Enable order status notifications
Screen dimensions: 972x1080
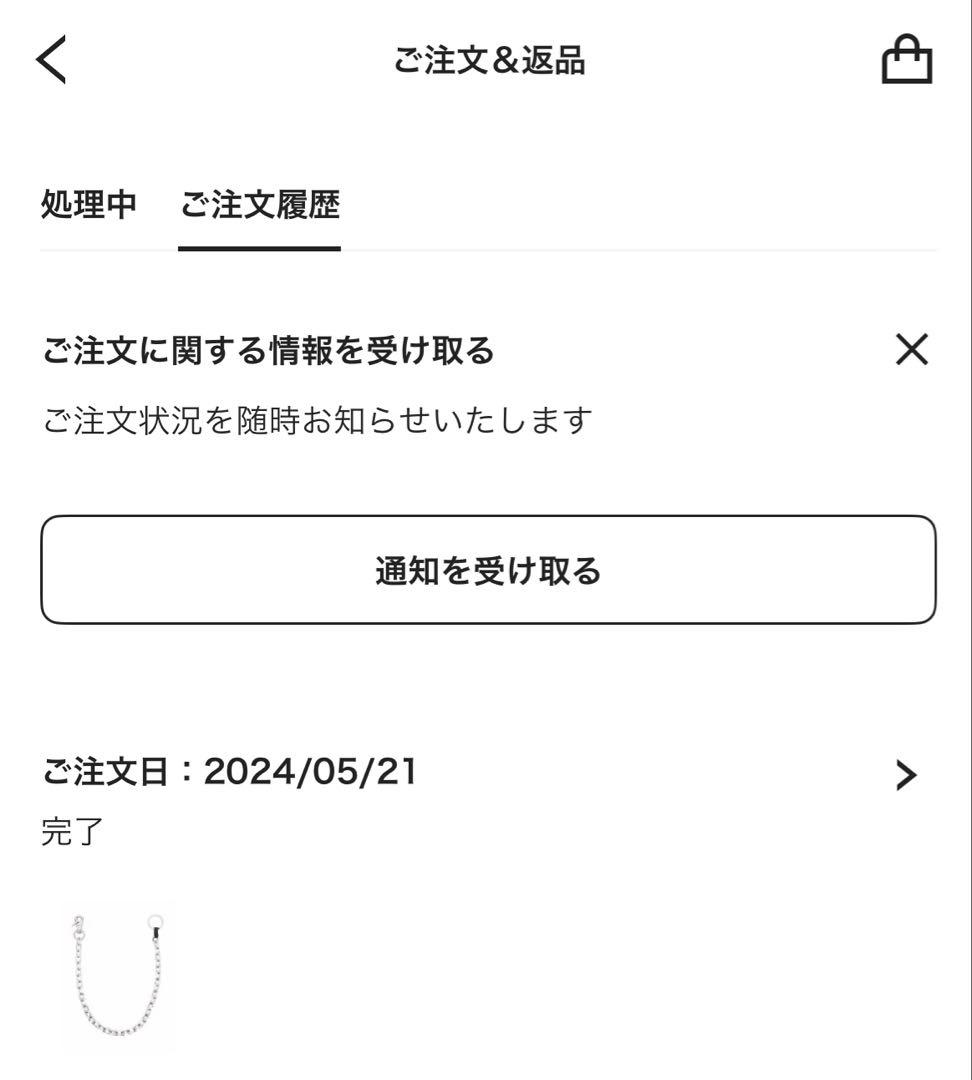click(x=486, y=569)
